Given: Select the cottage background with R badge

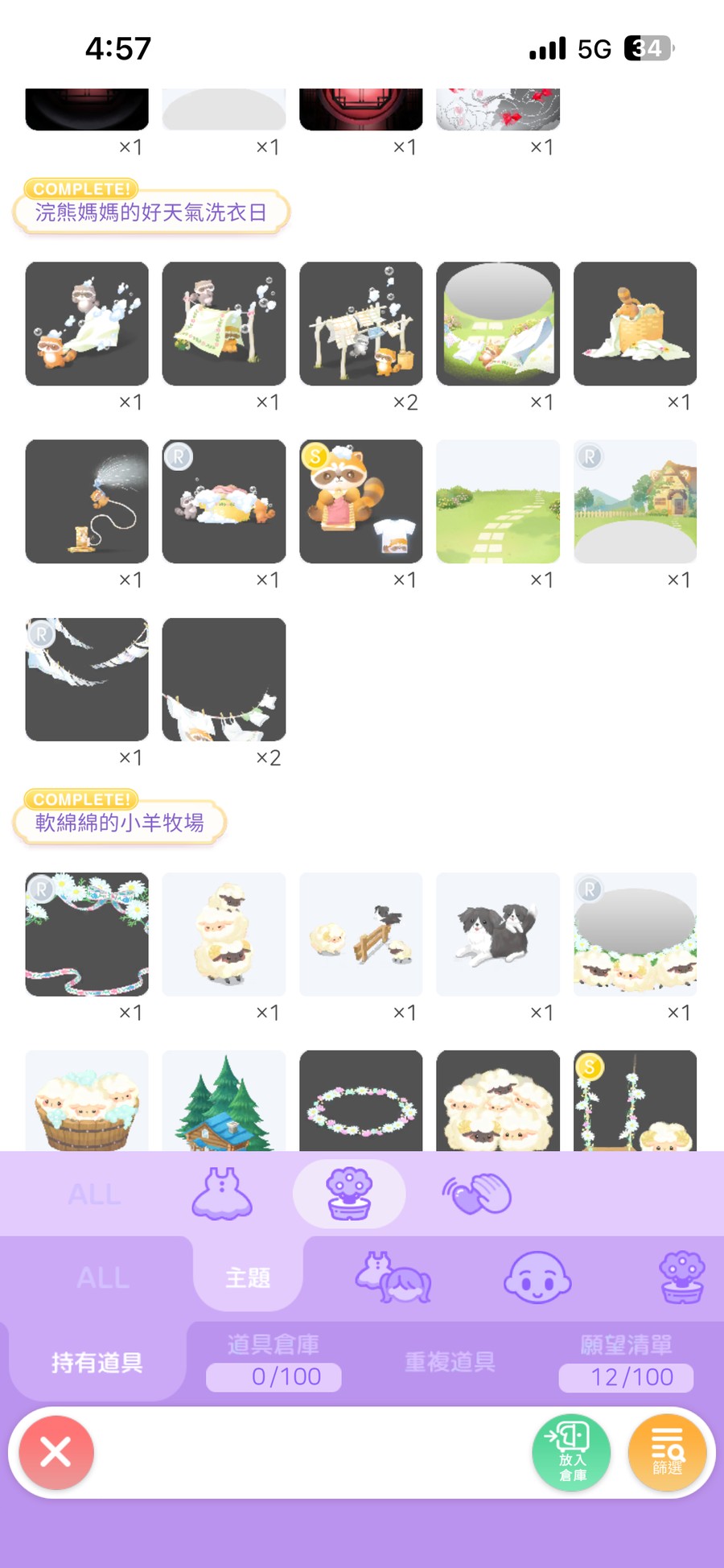Looking at the screenshot, I should (x=635, y=501).
